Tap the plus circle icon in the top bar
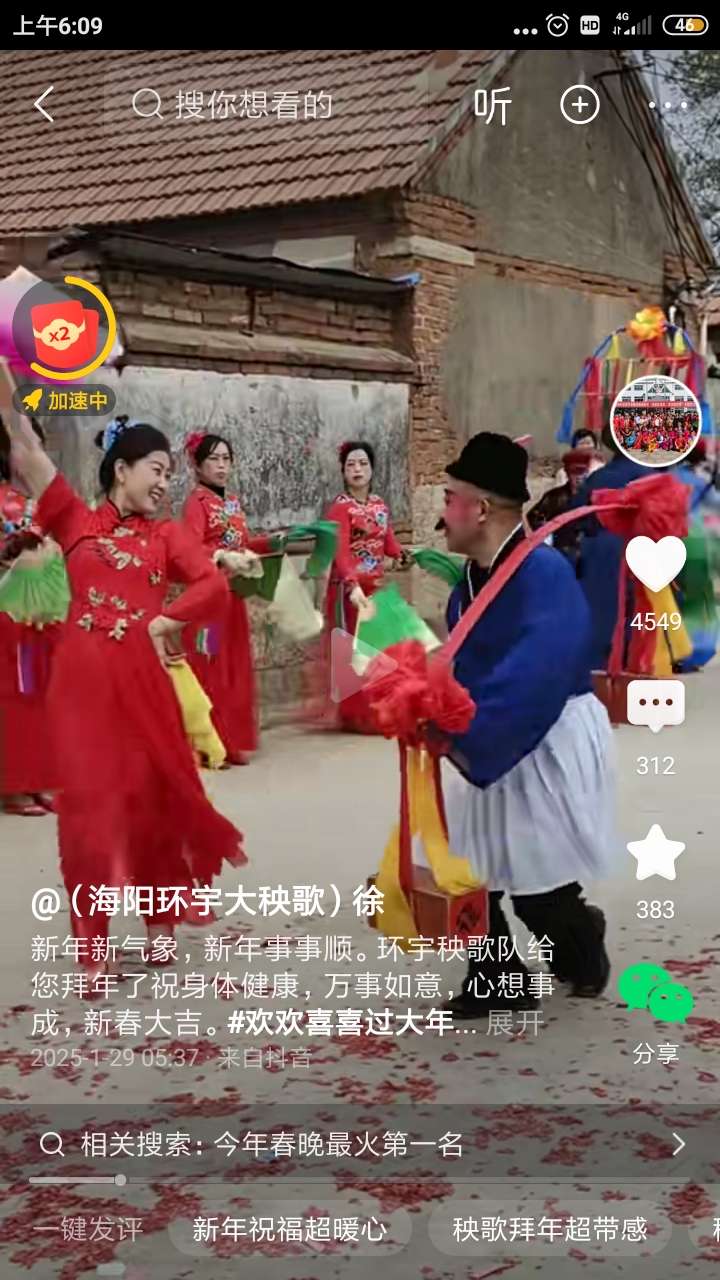 [580, 104]
